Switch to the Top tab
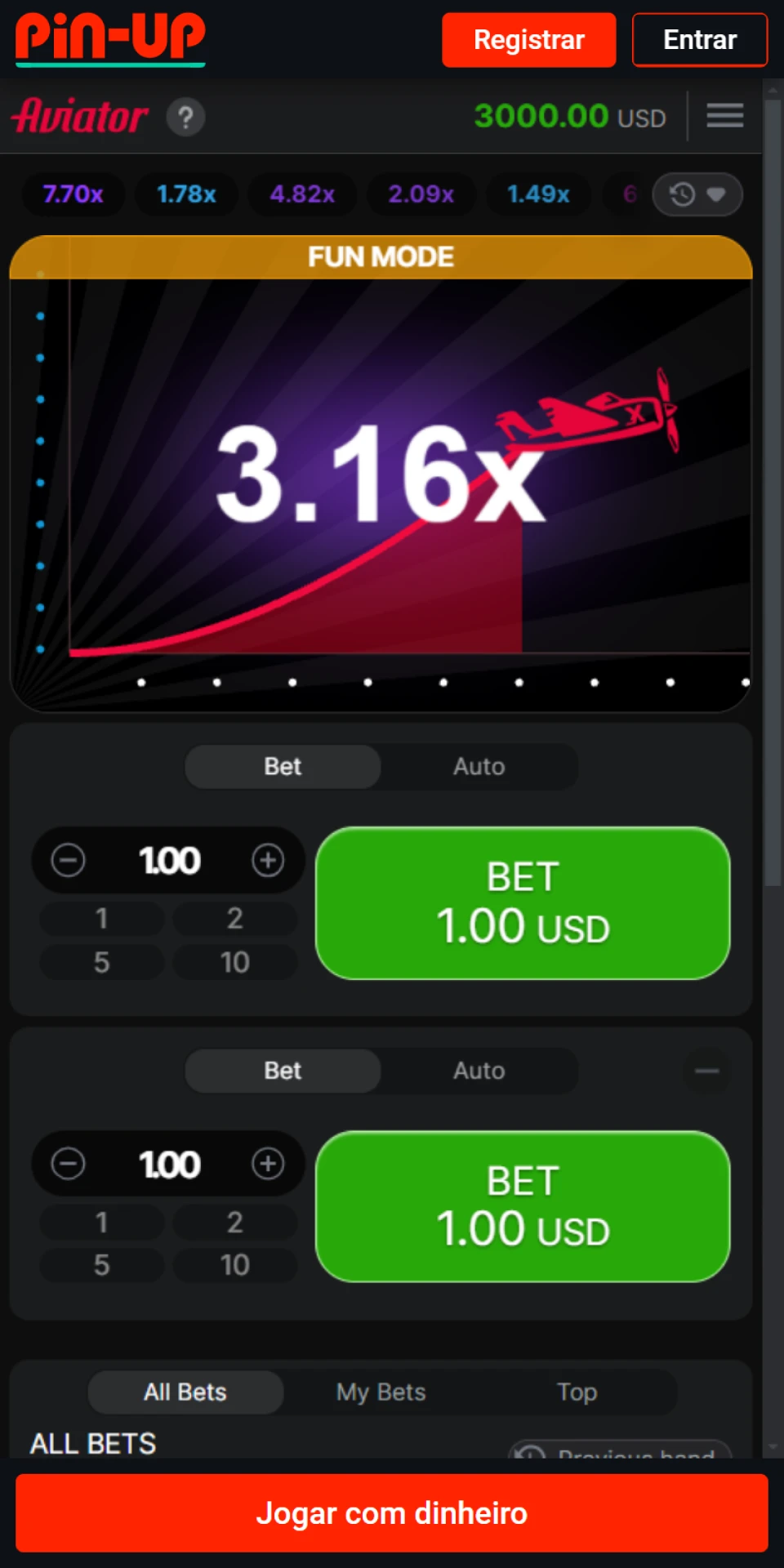784x1568 pixels. click(x=577, y=1392)
